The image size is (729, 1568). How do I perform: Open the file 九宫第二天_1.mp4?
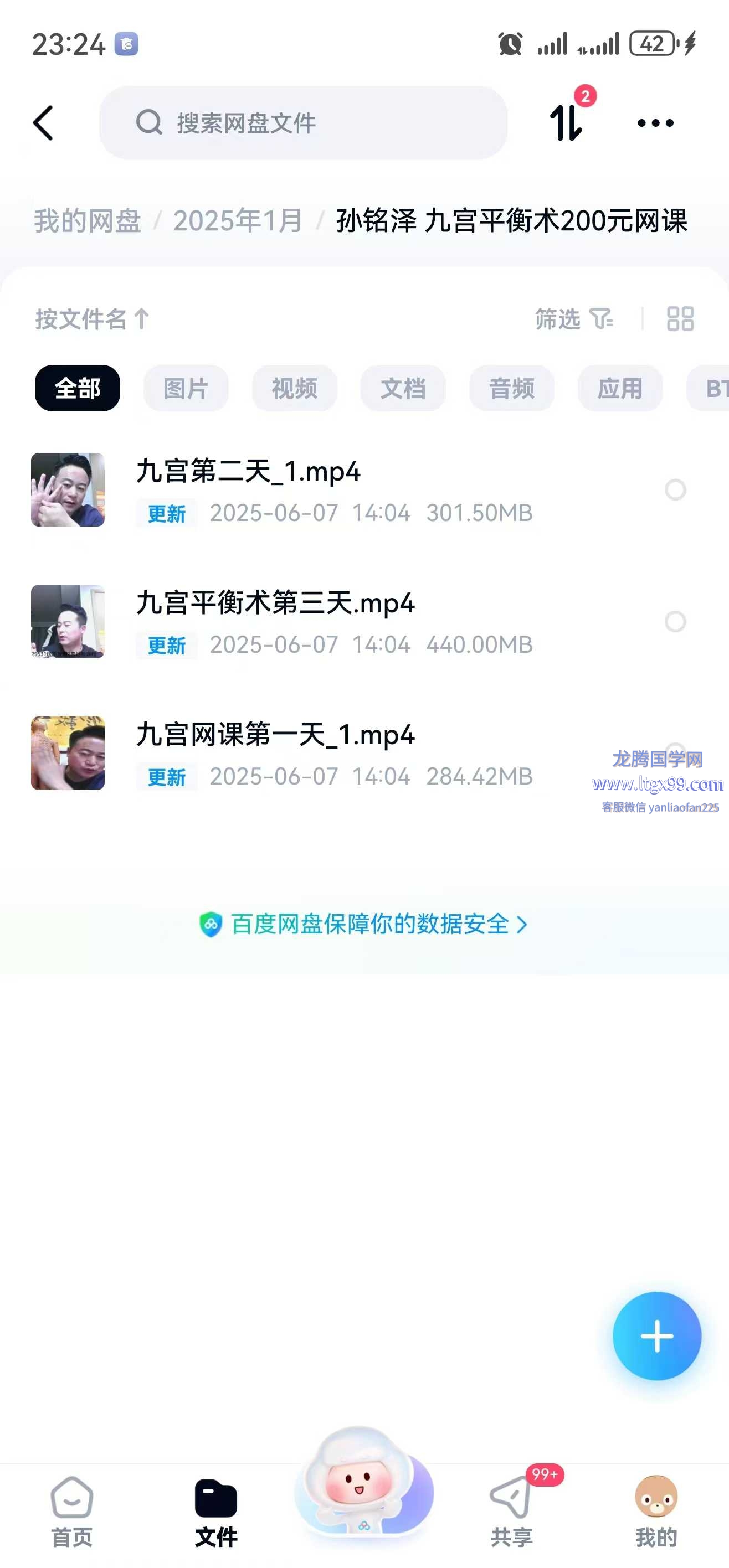[249, 472]
